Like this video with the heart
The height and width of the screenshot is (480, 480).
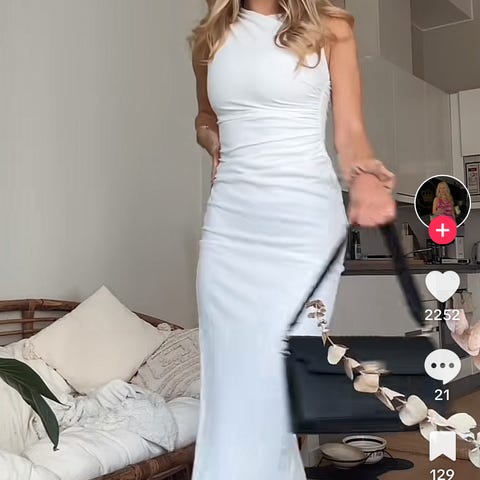pyautogui.click(x=443, y=286)
